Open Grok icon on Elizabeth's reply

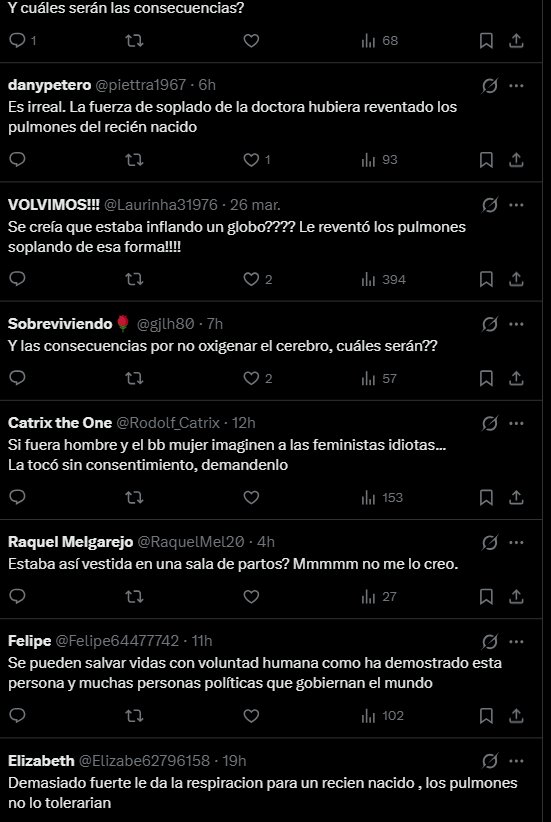490,761
